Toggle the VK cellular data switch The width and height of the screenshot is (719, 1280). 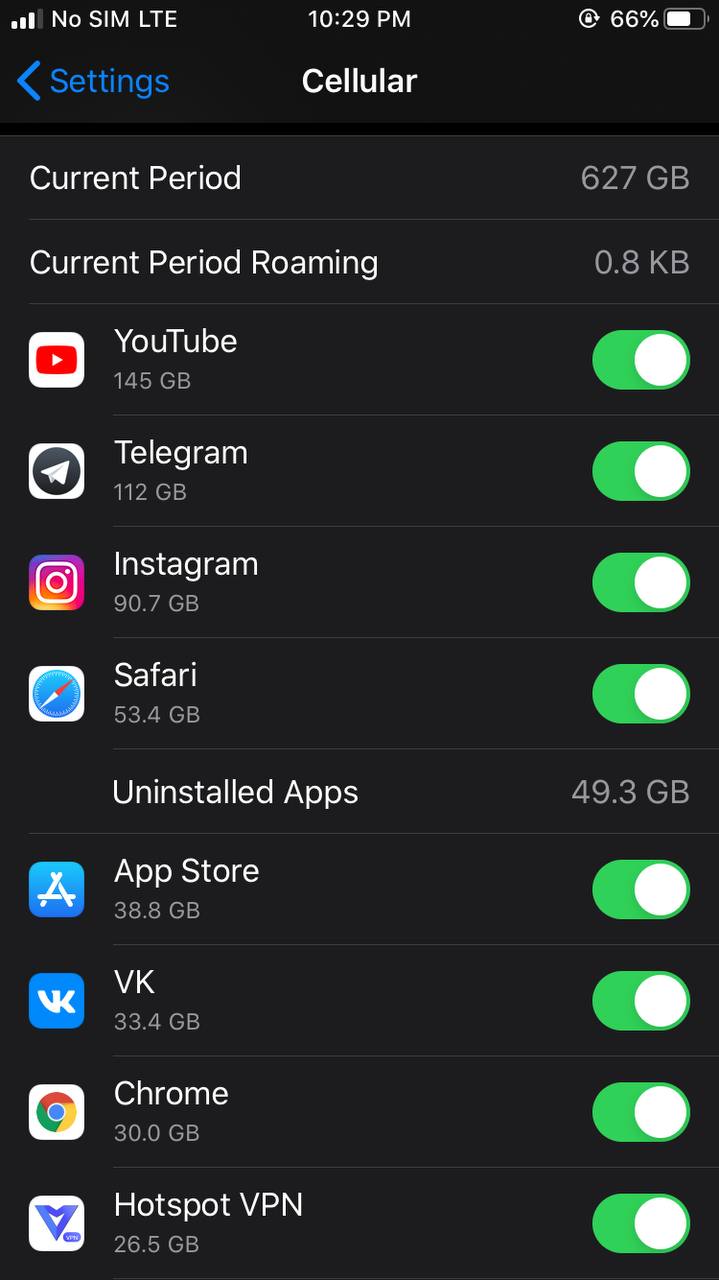(x=641, y=1000)
